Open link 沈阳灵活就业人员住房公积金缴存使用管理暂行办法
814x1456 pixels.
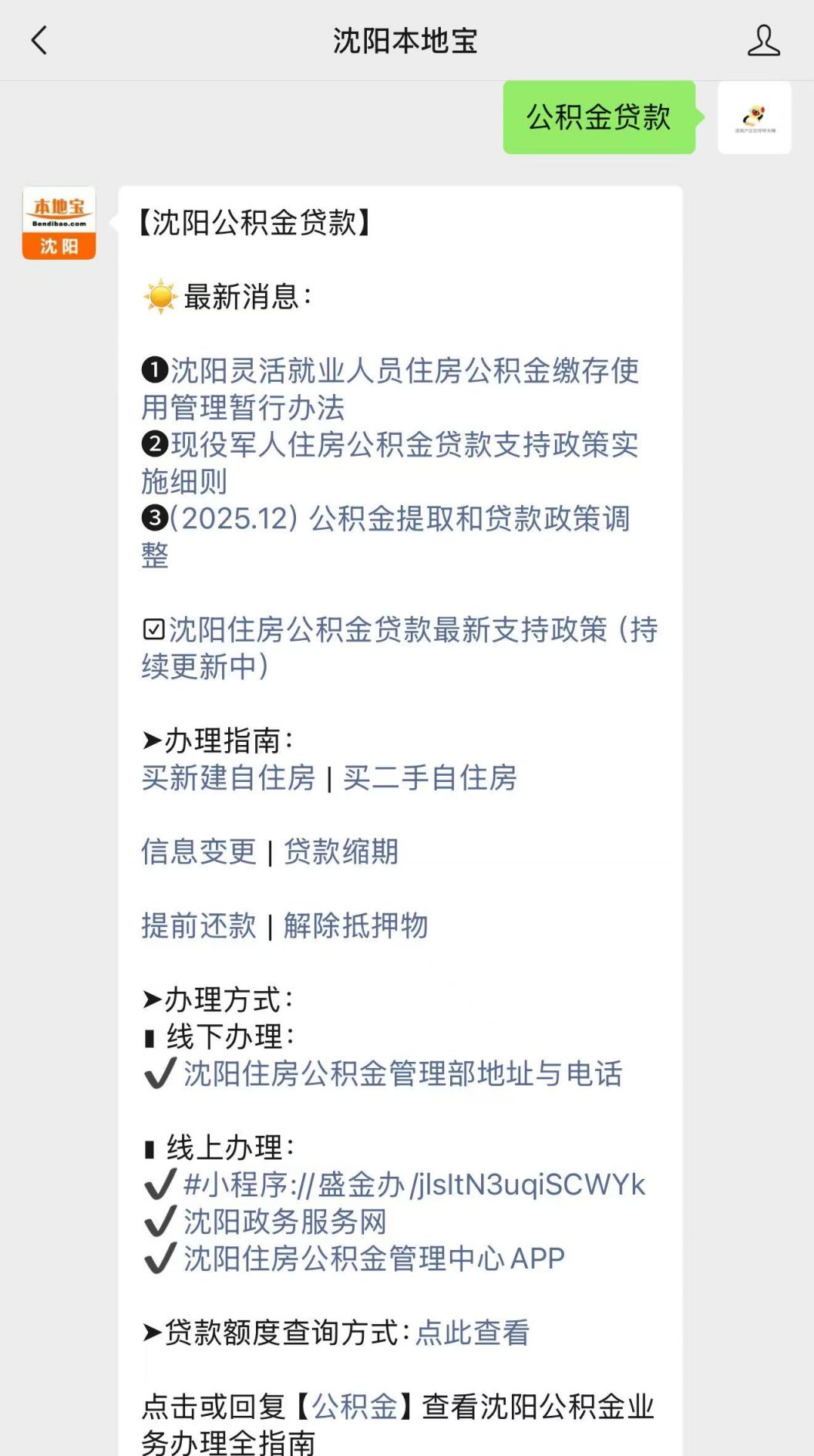(390, 389)
